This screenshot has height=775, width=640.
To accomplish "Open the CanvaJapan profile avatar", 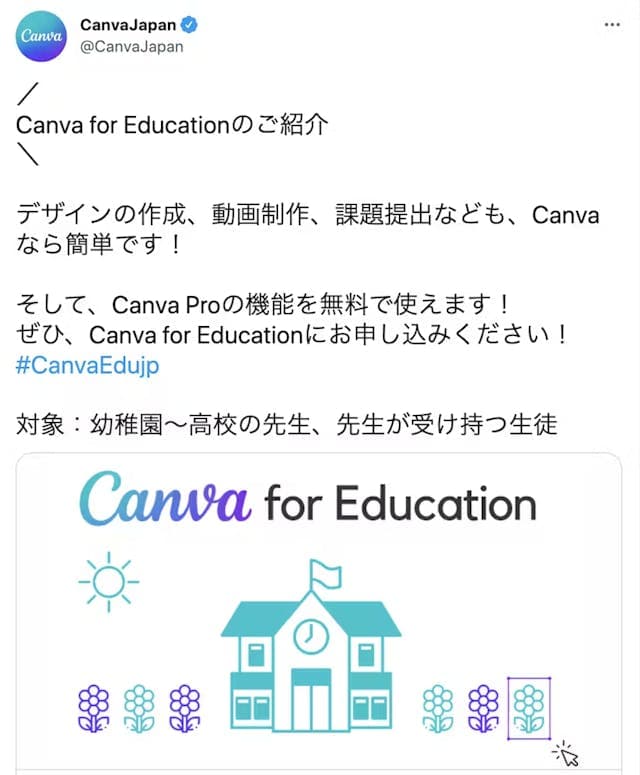I will [41, 36].
